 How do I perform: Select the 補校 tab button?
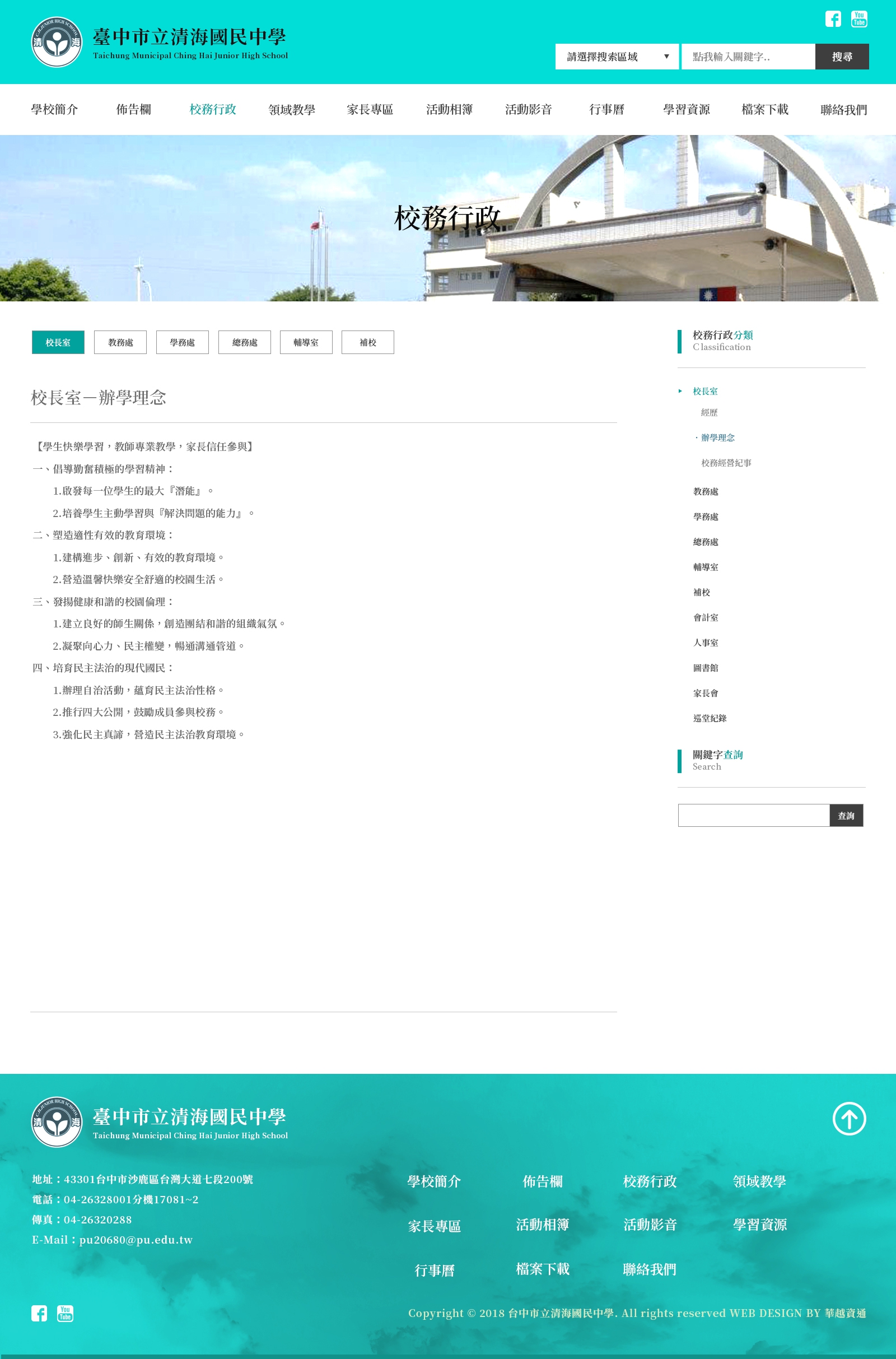click(x=367, y=342)
